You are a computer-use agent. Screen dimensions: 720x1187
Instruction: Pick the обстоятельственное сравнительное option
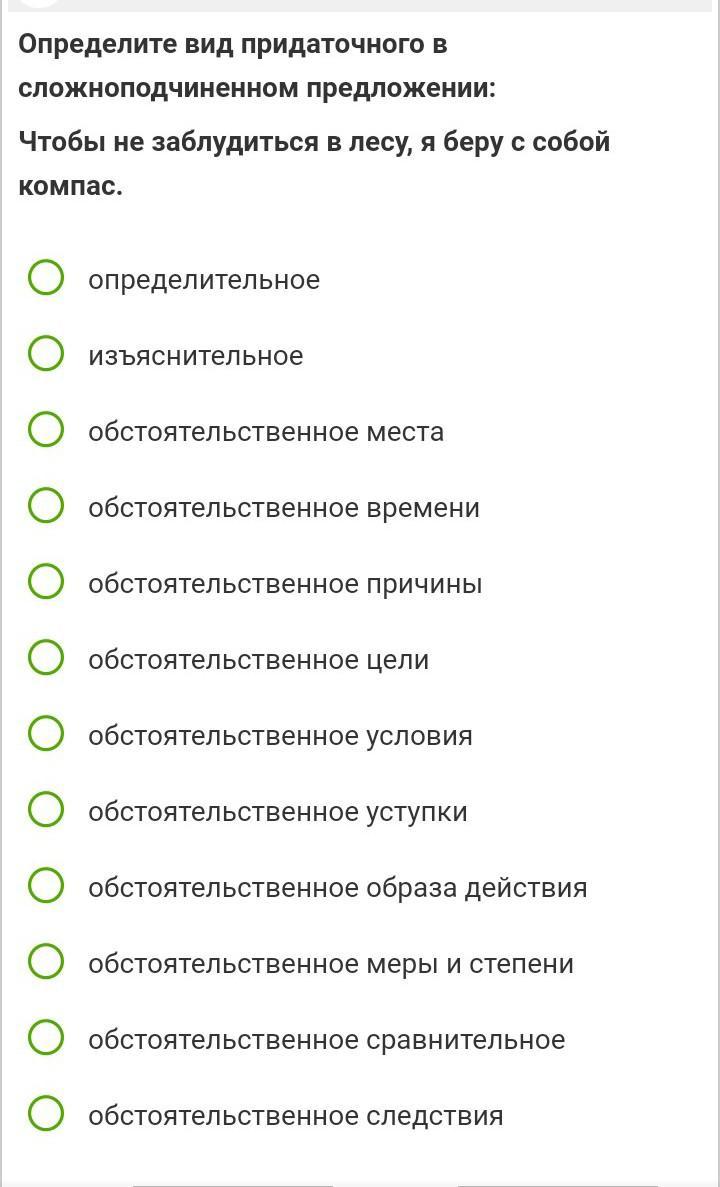click(45, 1039)
